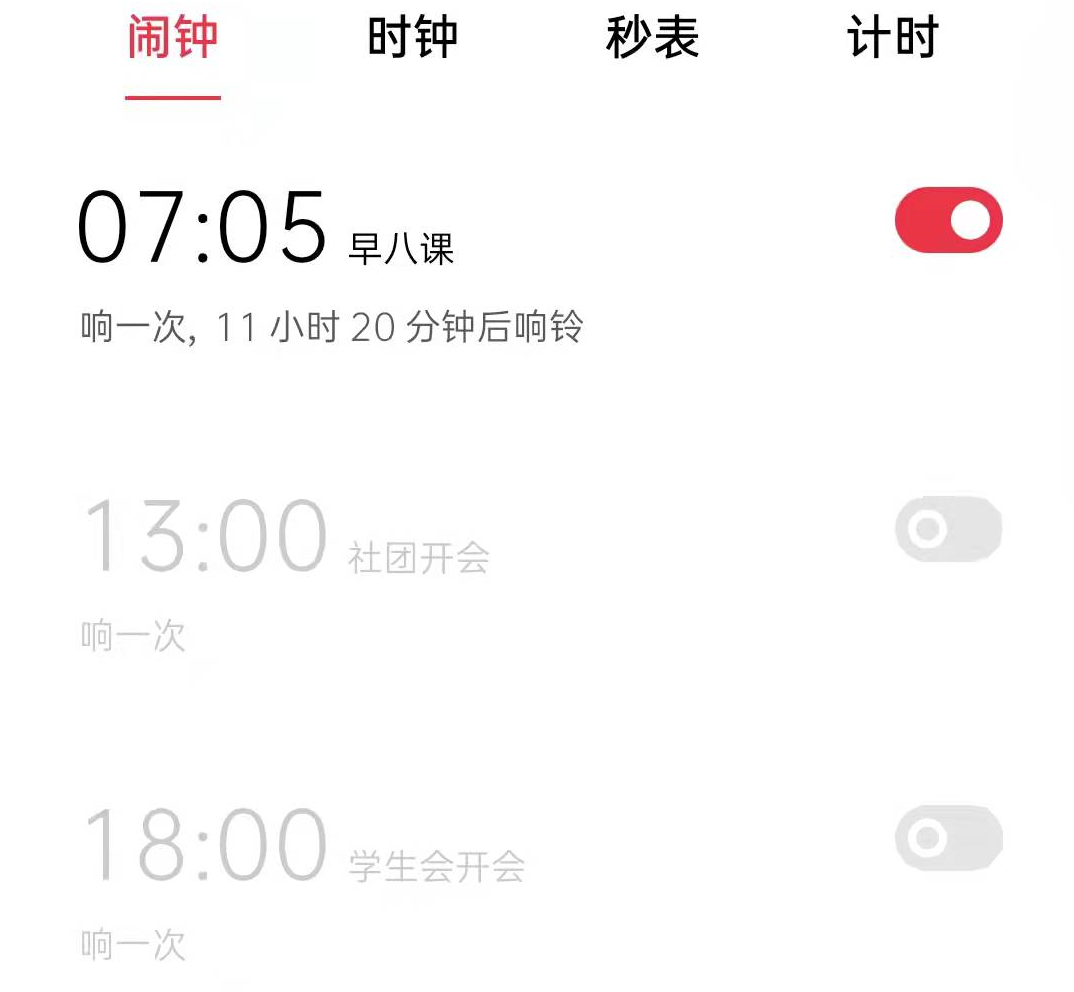Turn on the 18:00 学生会开会 alarm
Screen dimensions: 1074x992
[948, 837]
